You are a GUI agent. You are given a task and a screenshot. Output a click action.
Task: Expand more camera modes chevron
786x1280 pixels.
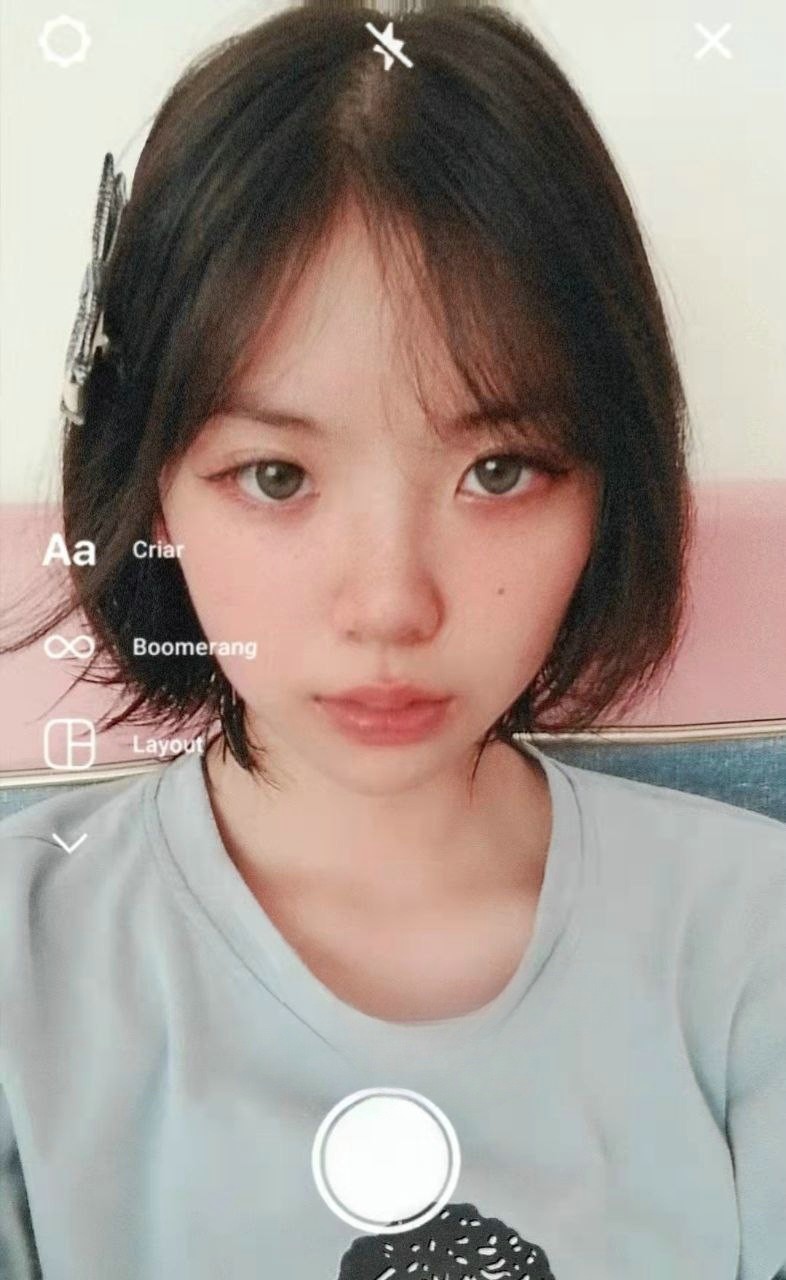[x=70, y=843]
